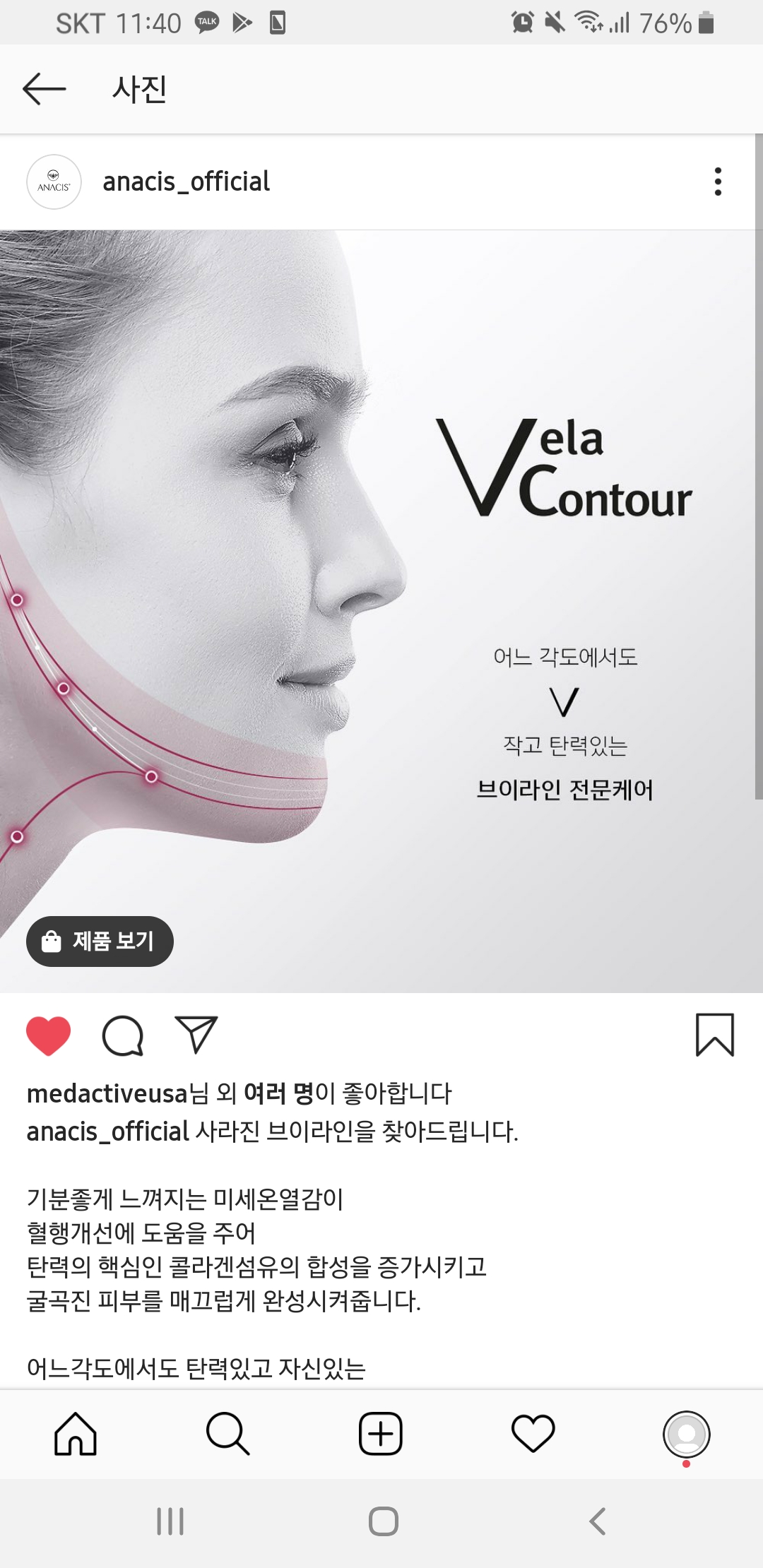Open my Profile tab
Screen dimensions: 763x1568
coord(686,1434)
